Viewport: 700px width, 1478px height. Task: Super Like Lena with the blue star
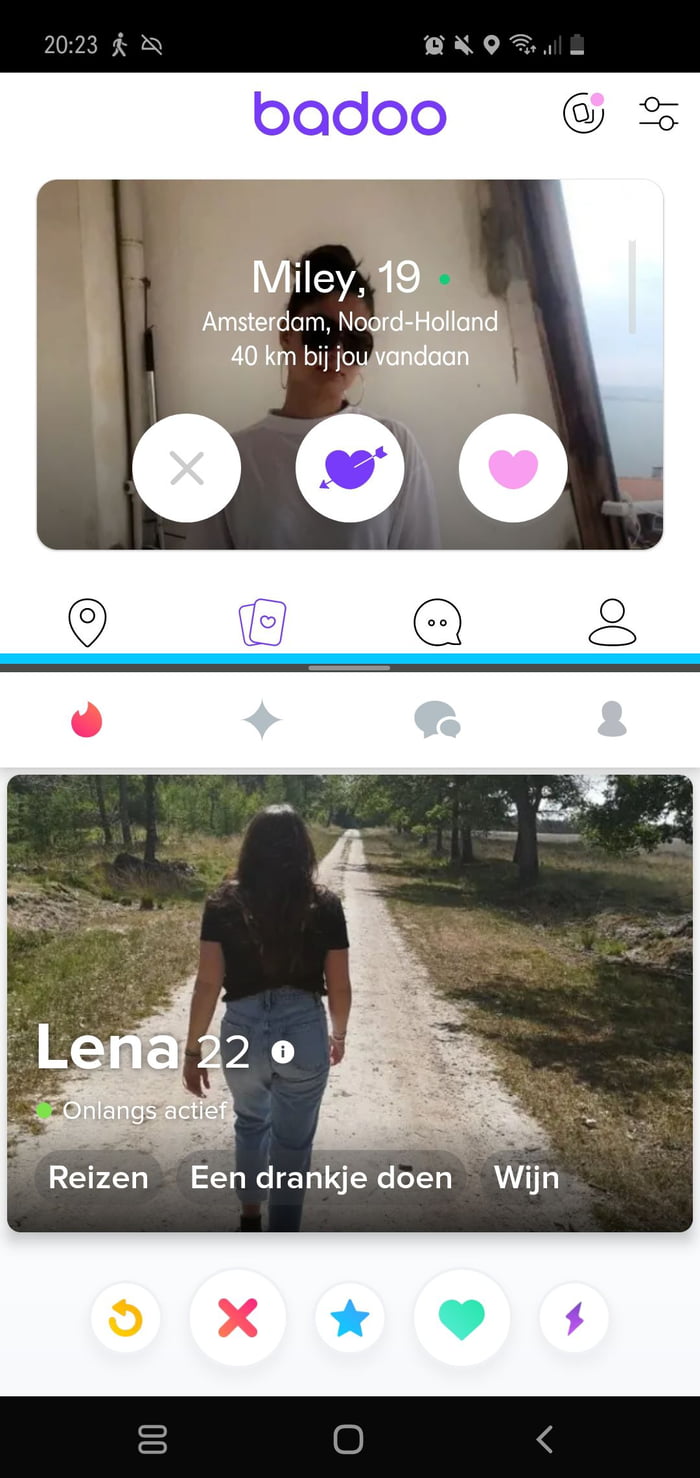[x=350, y=1319]
